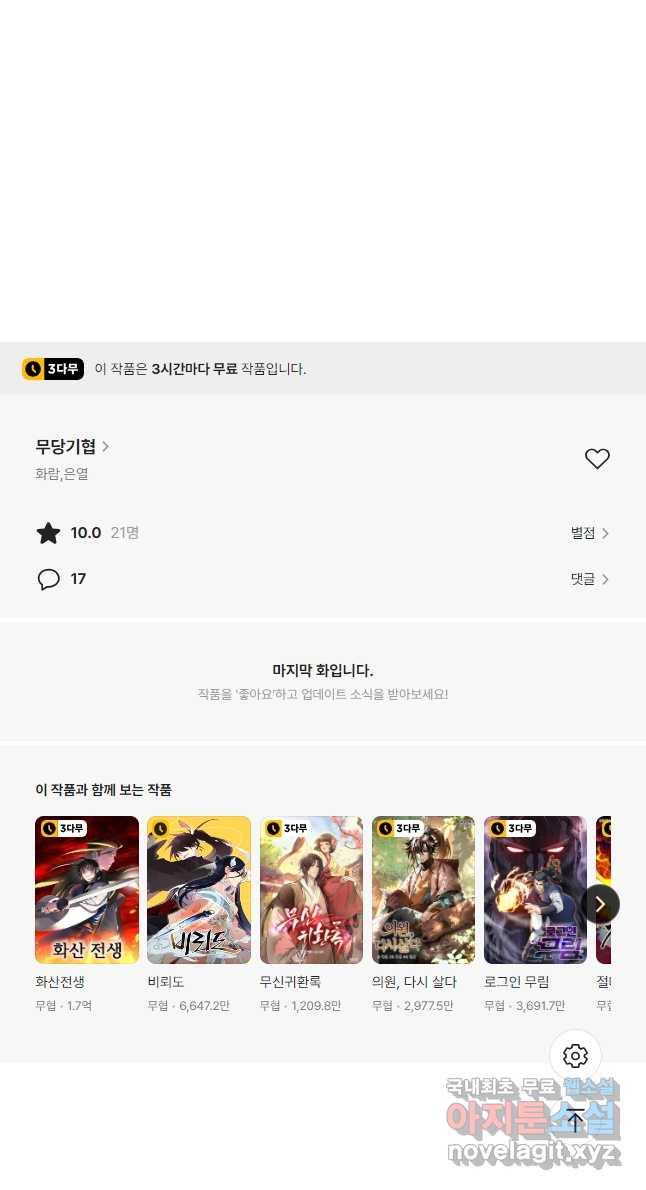Open the 별점 rating page
This screenshot has height=1190, width=646.
pyautogui.click(x=589, y=533)
